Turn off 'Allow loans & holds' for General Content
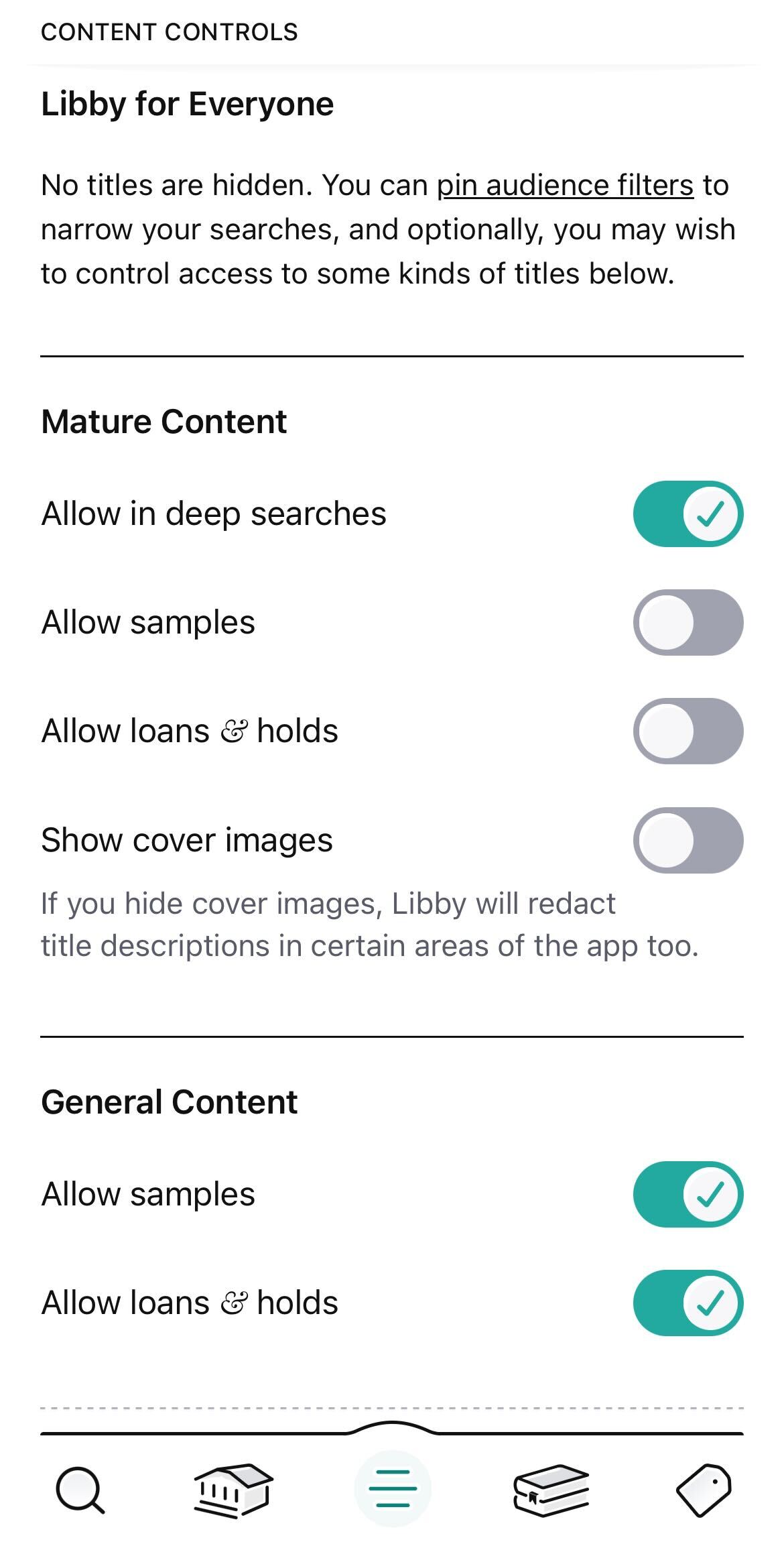Viewport: 784px width, 1544px height. (x=688, y=1302)
